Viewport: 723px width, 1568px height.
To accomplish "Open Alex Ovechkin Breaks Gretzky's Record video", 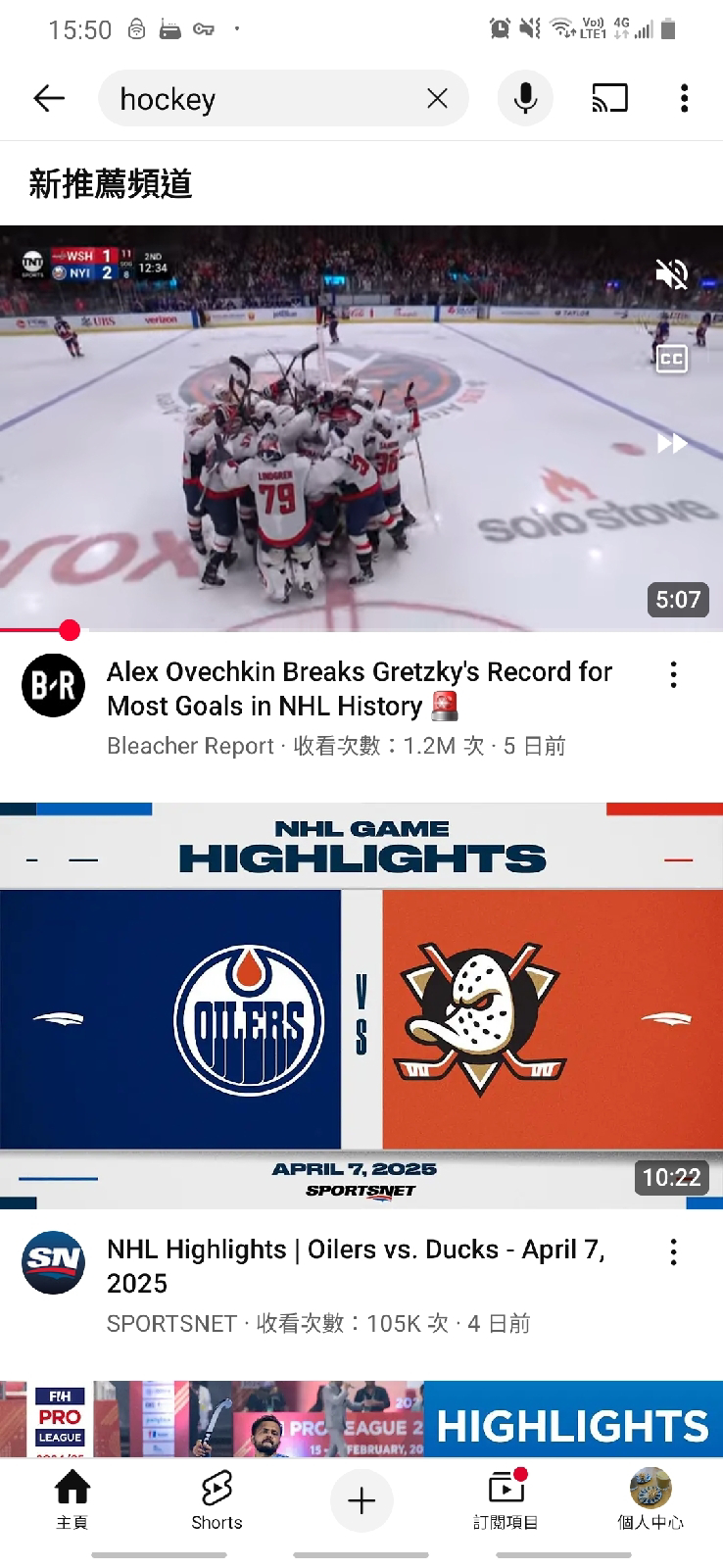I will point(359,689).
